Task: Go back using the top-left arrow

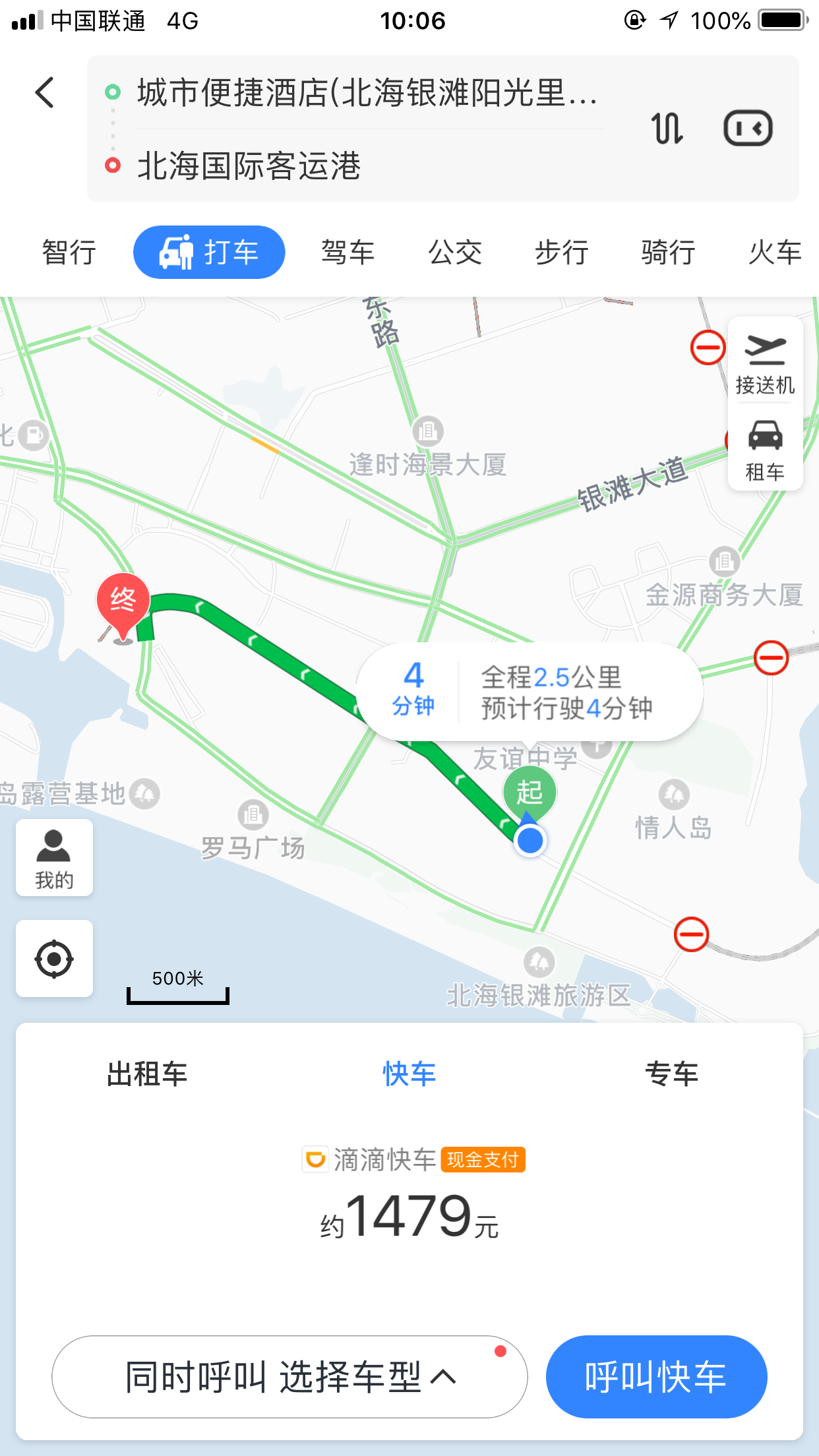Action: click(45, 92)
